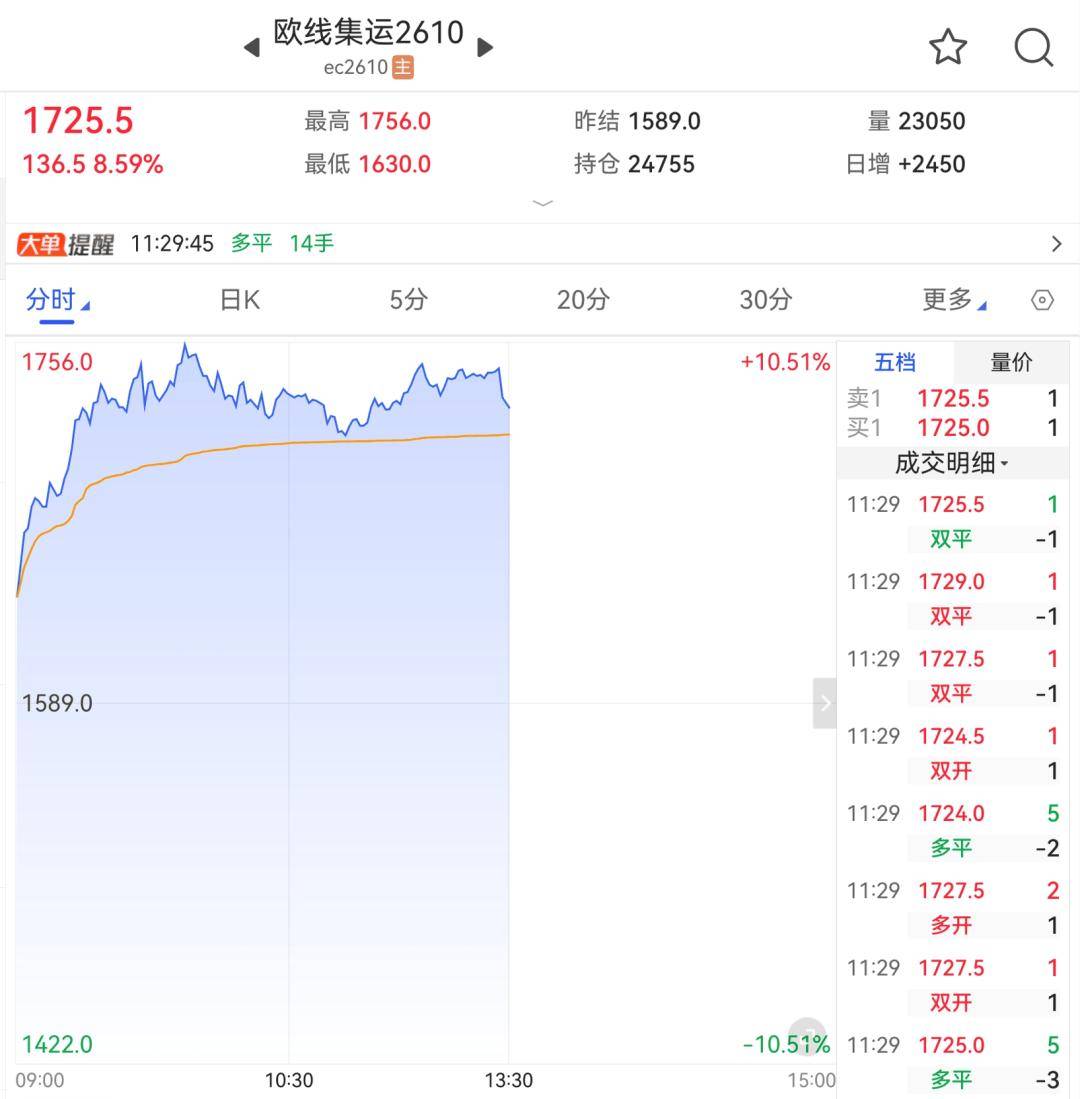Go to next contract with right arrow

coord(485,47)
